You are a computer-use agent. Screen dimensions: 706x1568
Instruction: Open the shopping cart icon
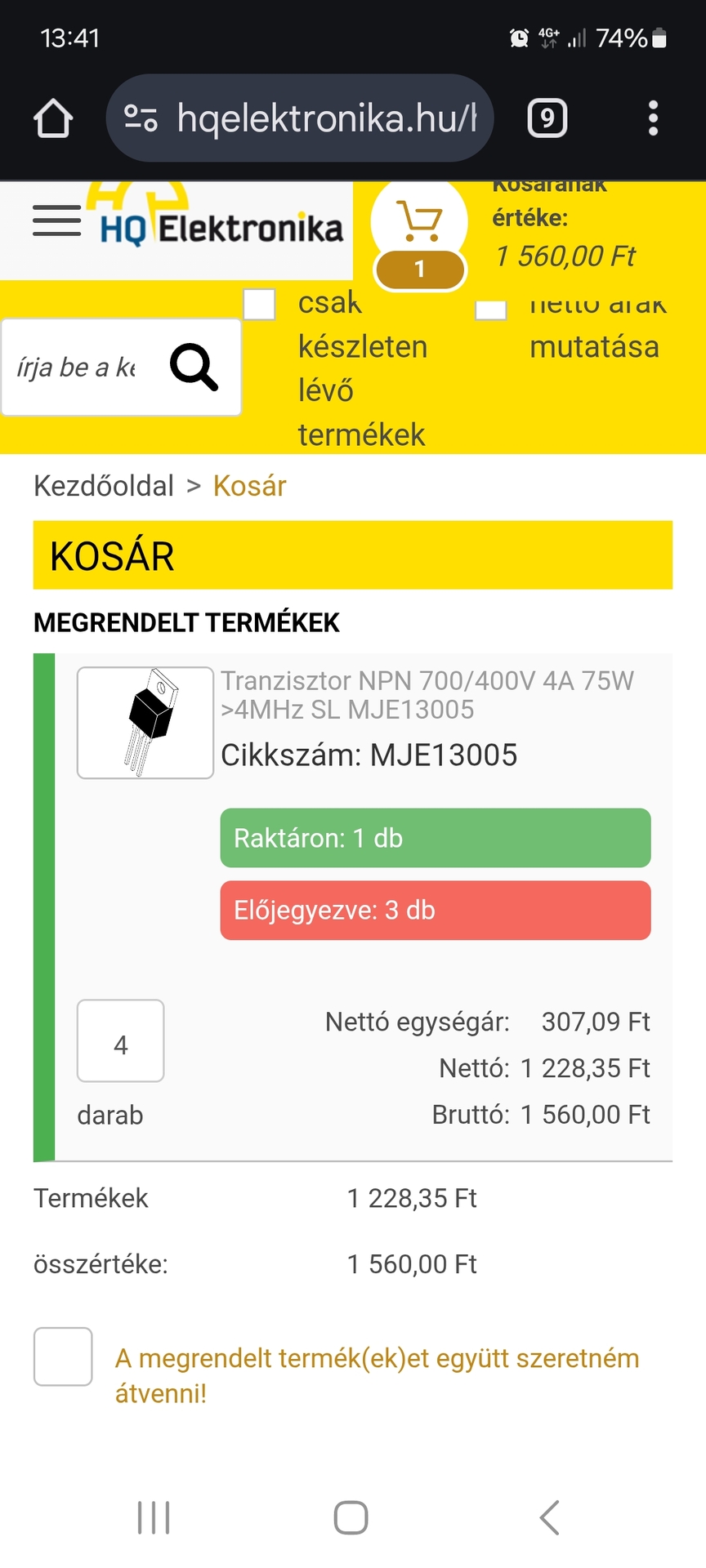pyautogui.click(x=419, y=222)
